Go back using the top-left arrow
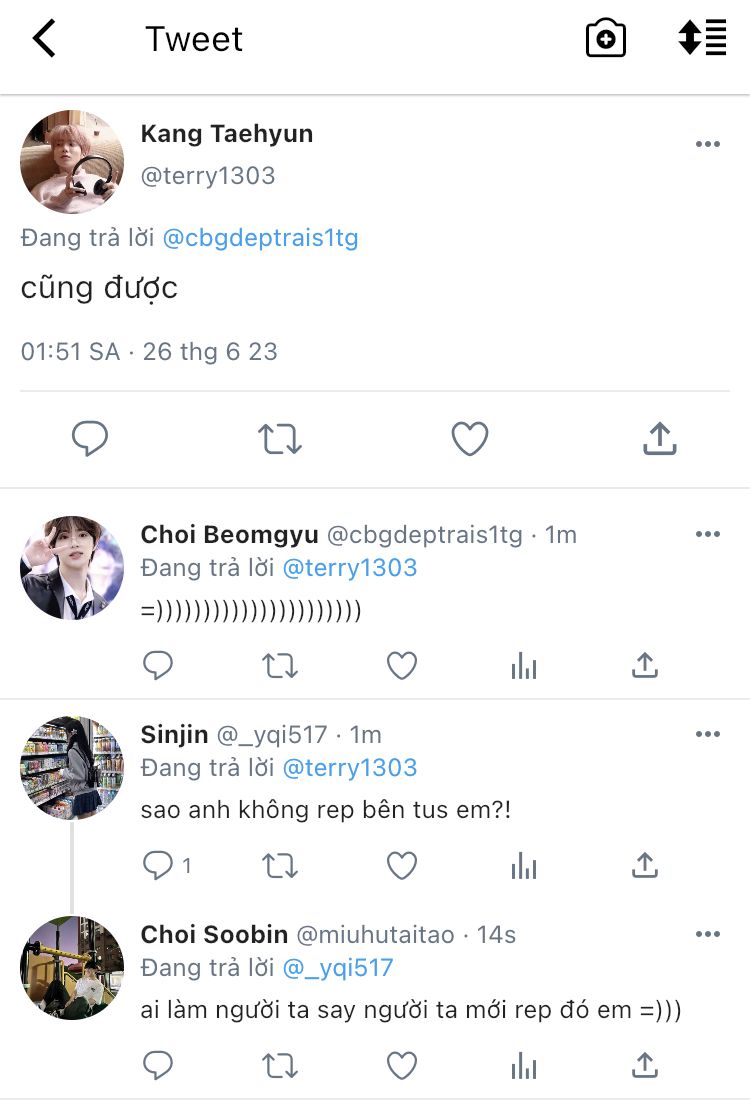750x1109 pixels. click(x=45, y=39)
